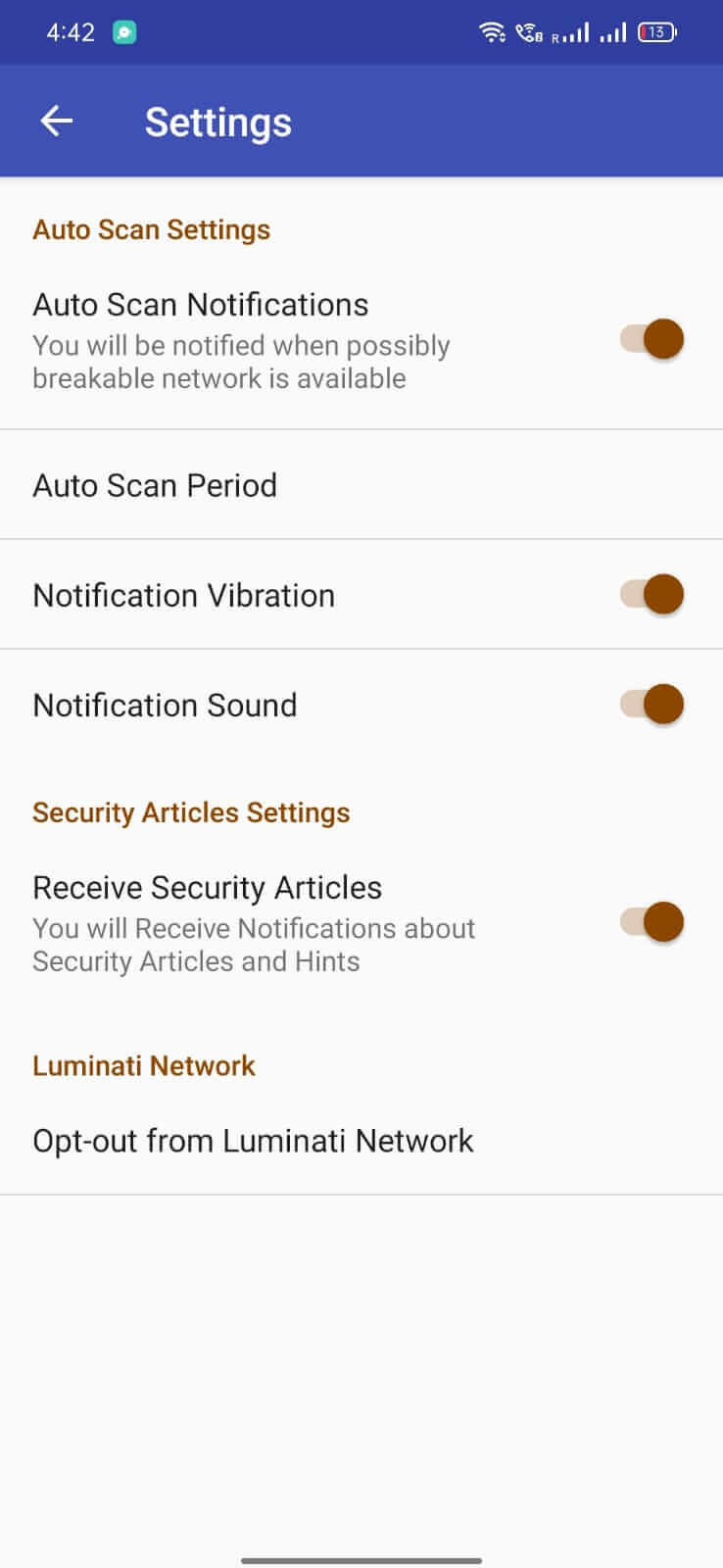Image resolution: width=723 pixels, height=1568 pixels.
Task: Toggle off Receive Security Articles
Action: coord(651,921)
